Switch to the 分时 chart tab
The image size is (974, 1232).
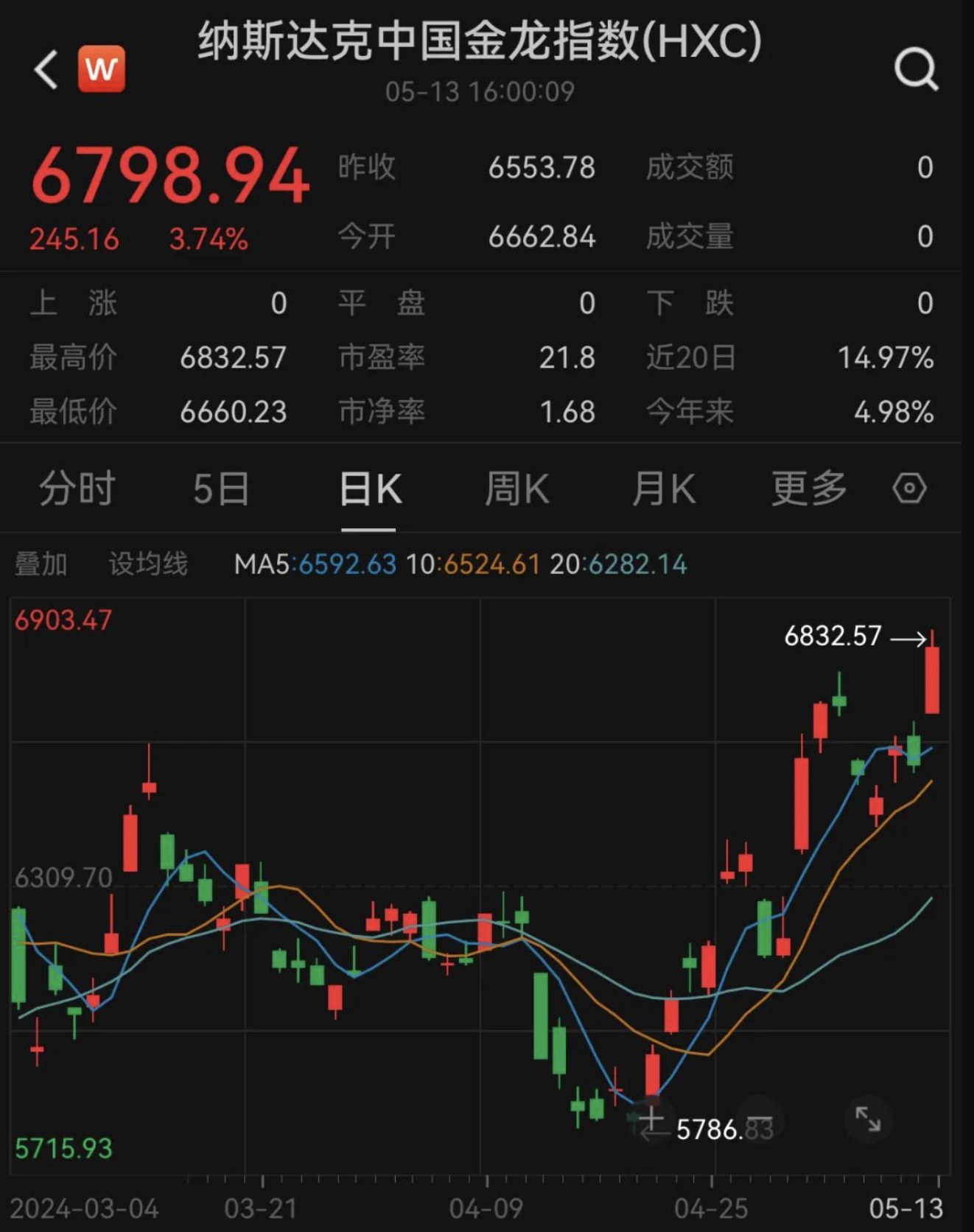point(77,489)
